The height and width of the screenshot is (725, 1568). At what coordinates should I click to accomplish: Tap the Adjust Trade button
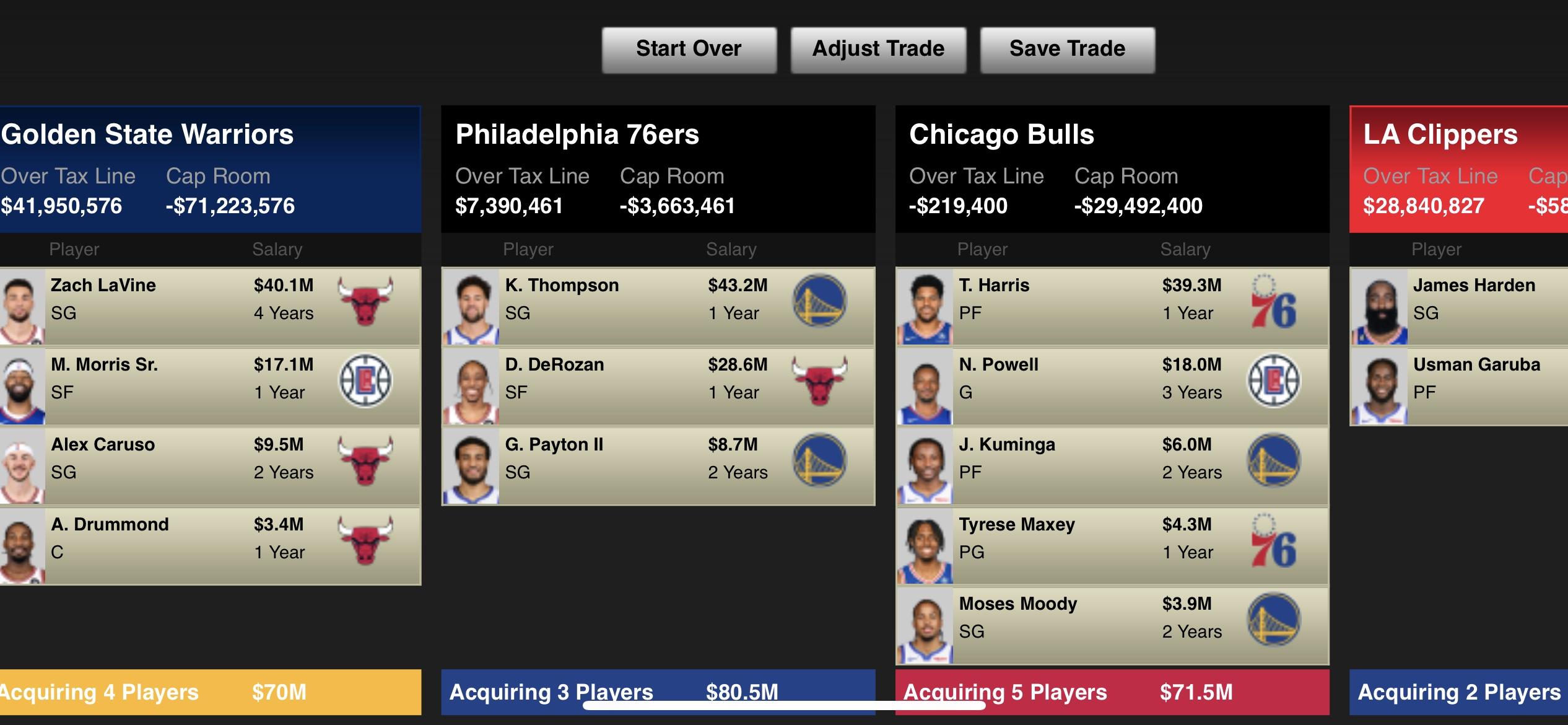pos(878,50)
